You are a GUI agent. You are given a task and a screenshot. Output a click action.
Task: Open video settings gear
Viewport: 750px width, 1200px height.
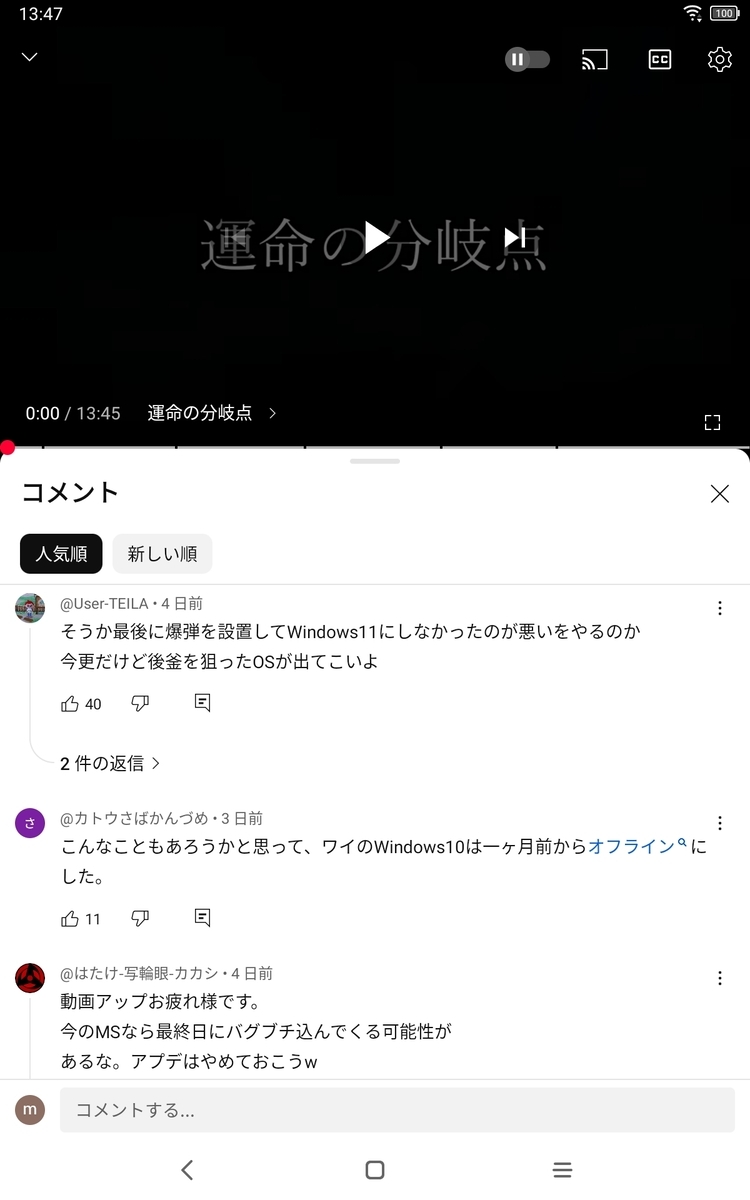click(x=719, y=60)
